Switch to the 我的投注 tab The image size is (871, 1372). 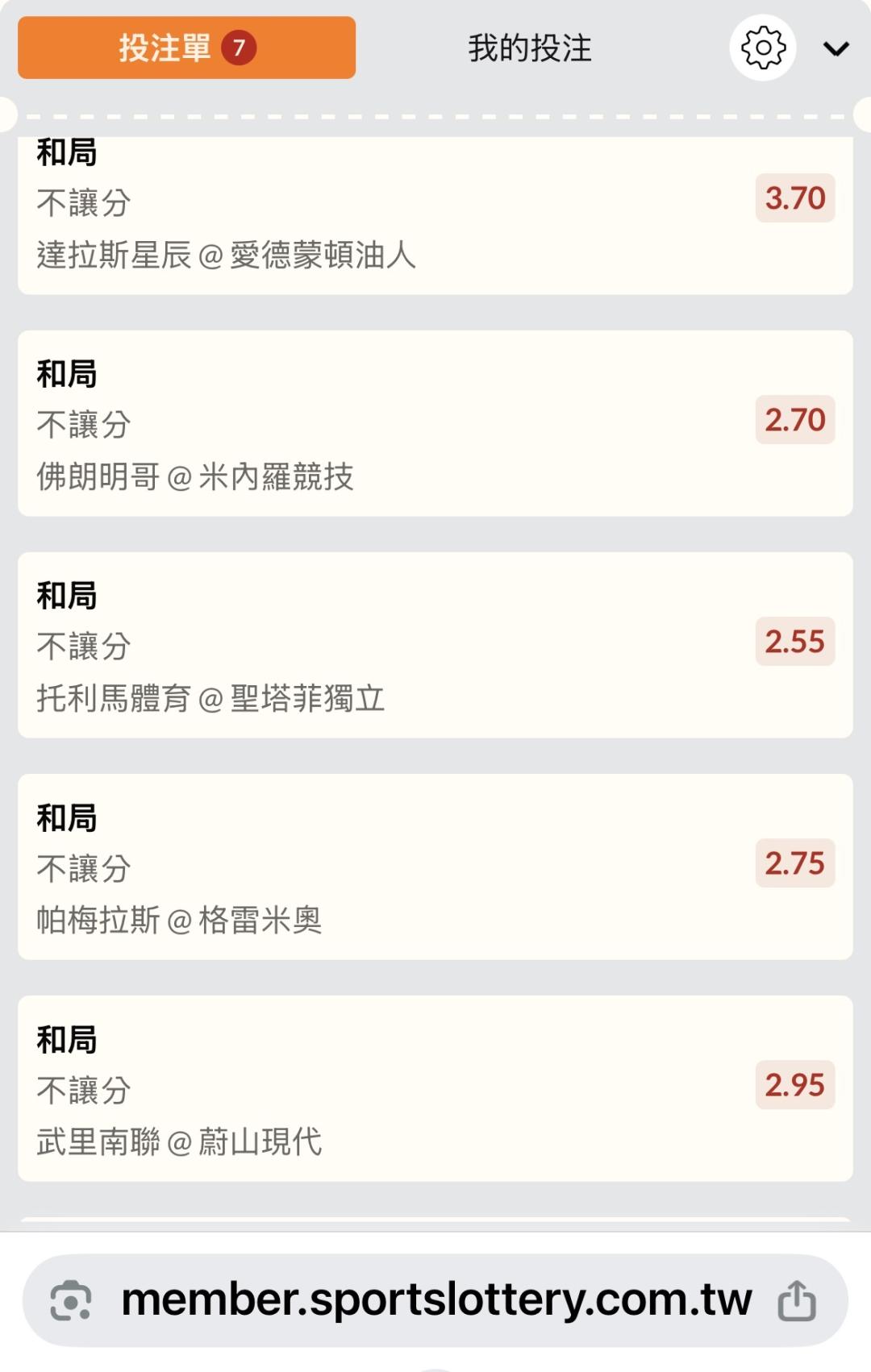(529, 48)
